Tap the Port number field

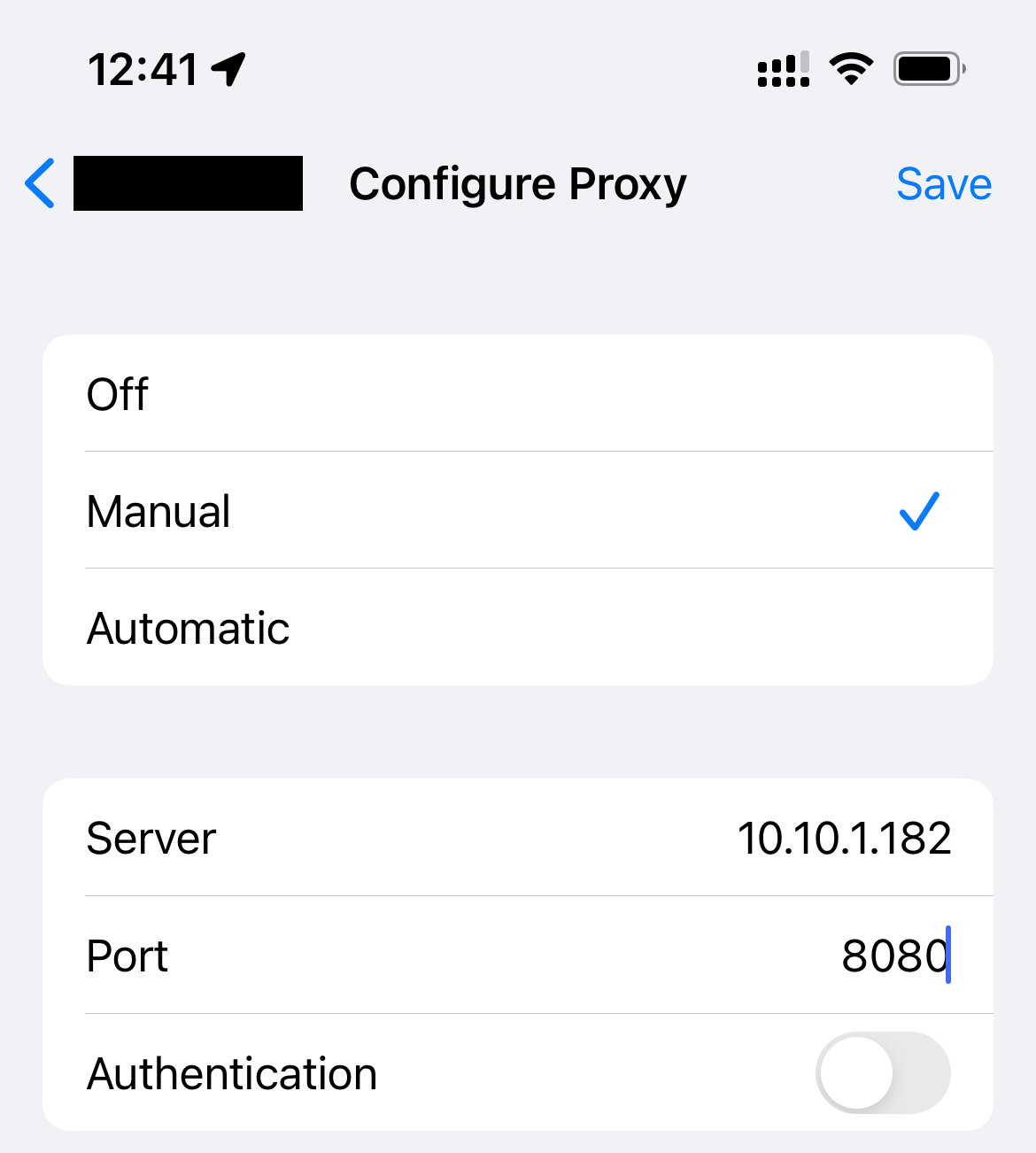point(893,956)
